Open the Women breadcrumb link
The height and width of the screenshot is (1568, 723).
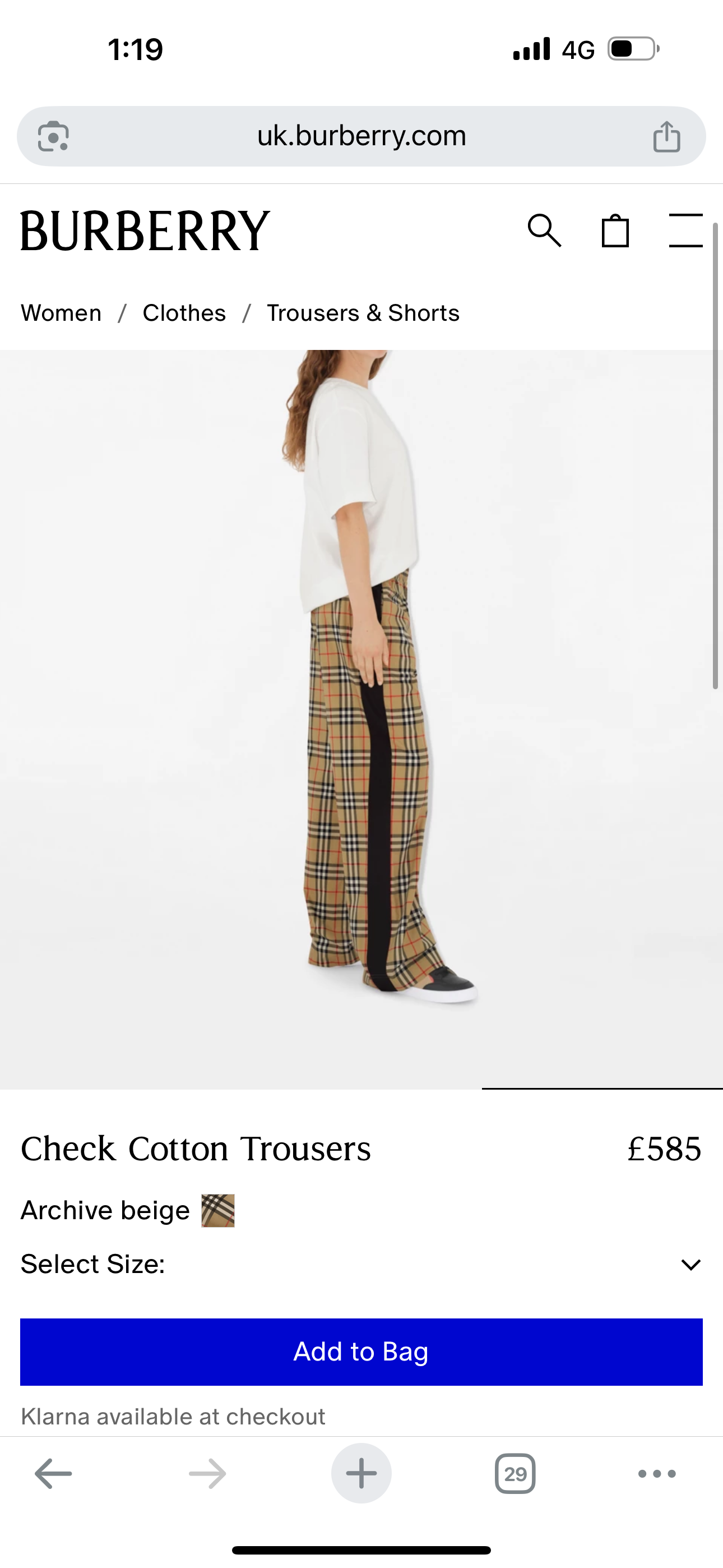tap(61, 313)
